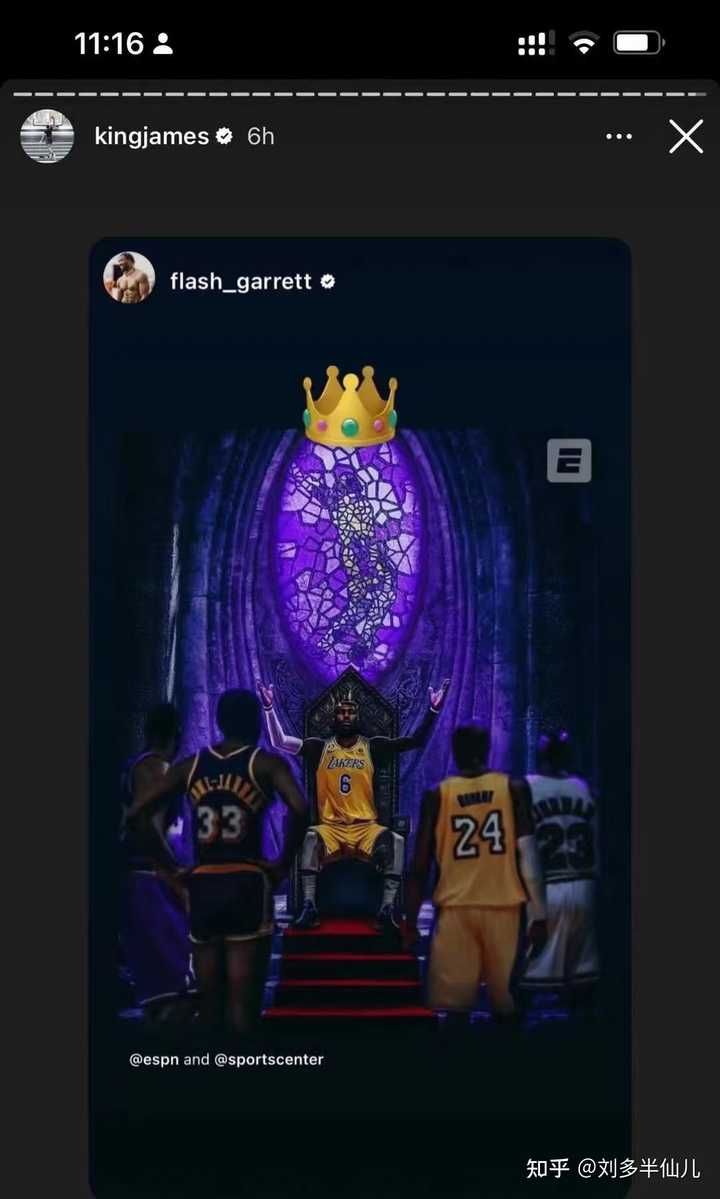Open the reshared flash_garrett post
This screenshot has width=720, height=1199.
pyautogui.click(x=360, y=715)
